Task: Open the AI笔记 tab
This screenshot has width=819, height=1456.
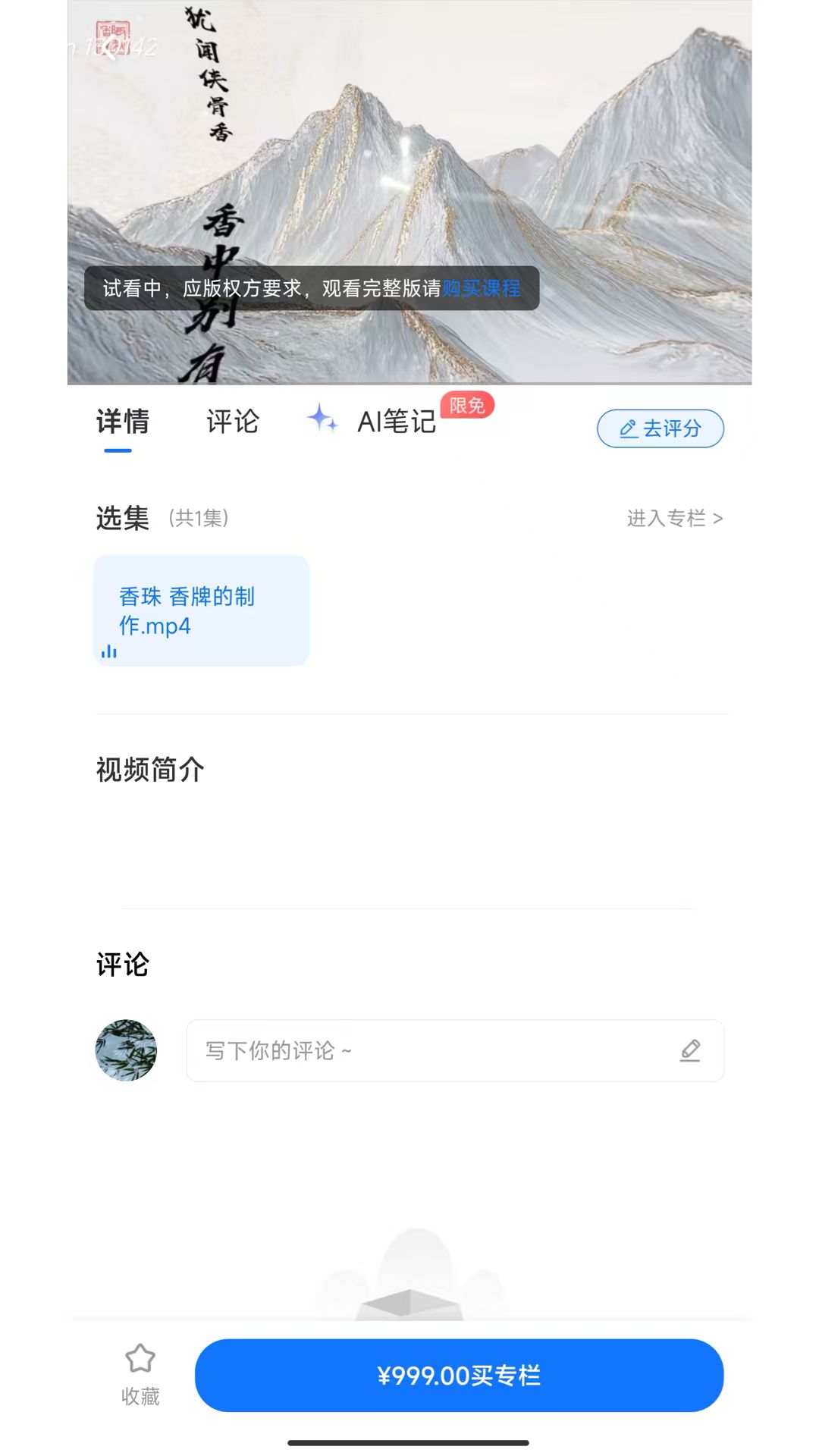Action: click(x=397, y=422)
